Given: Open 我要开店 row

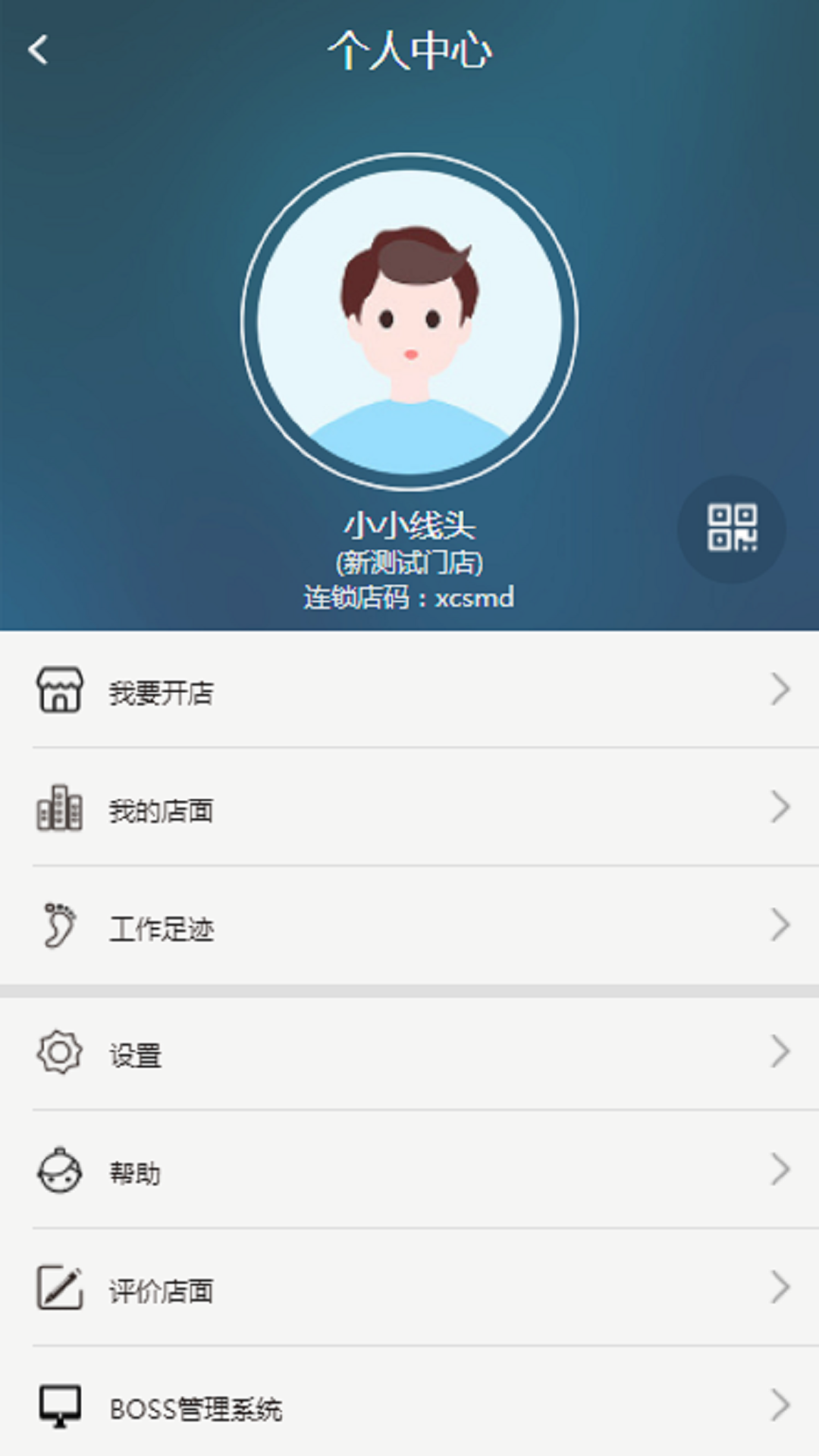Looking at the screenshot, I should pos(409,690).
